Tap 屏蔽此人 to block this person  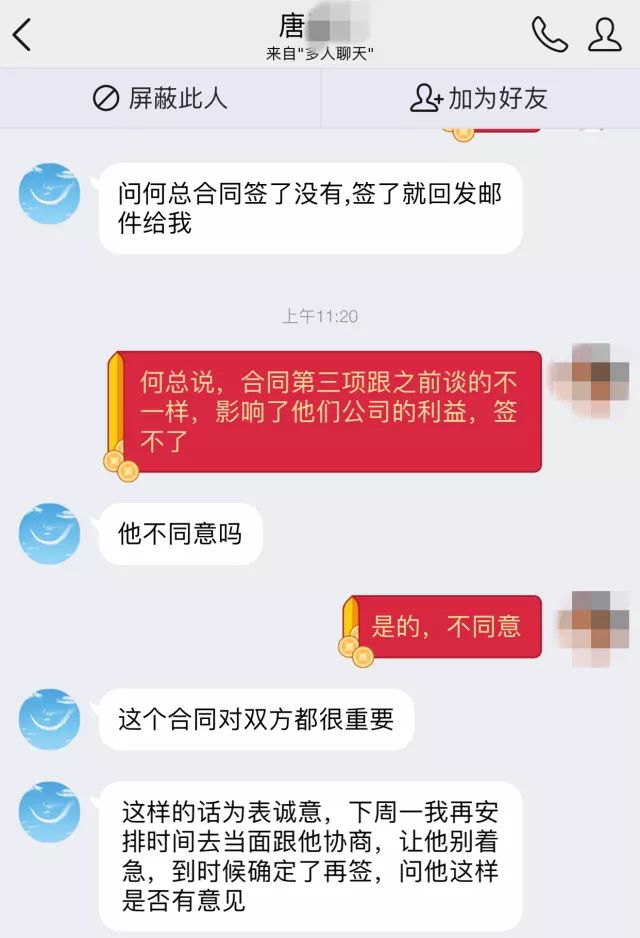160,98
